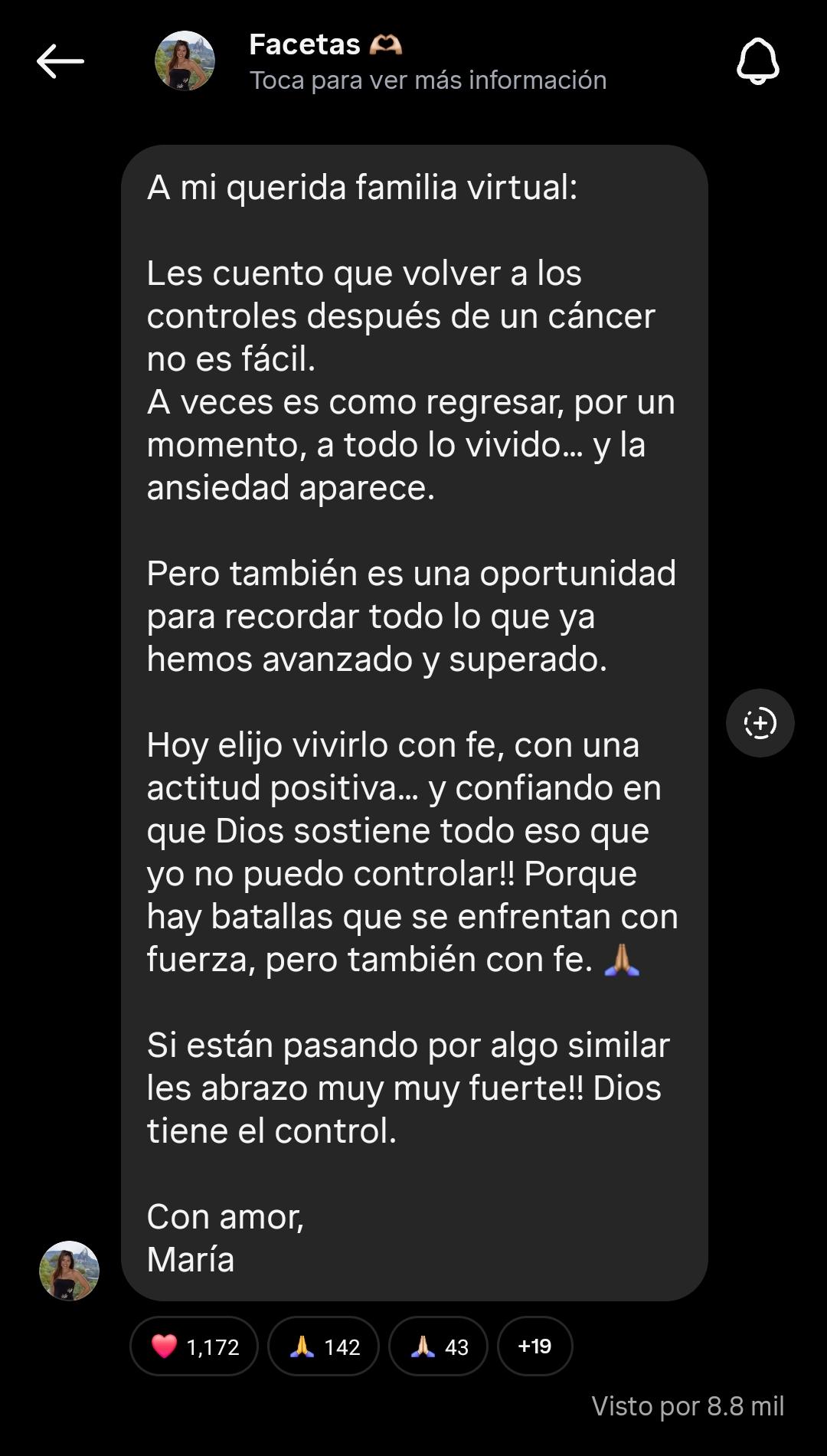Screen dimensions: 827x1456
Task: Open the sender avatar beside María's message
Action: 69,1271
